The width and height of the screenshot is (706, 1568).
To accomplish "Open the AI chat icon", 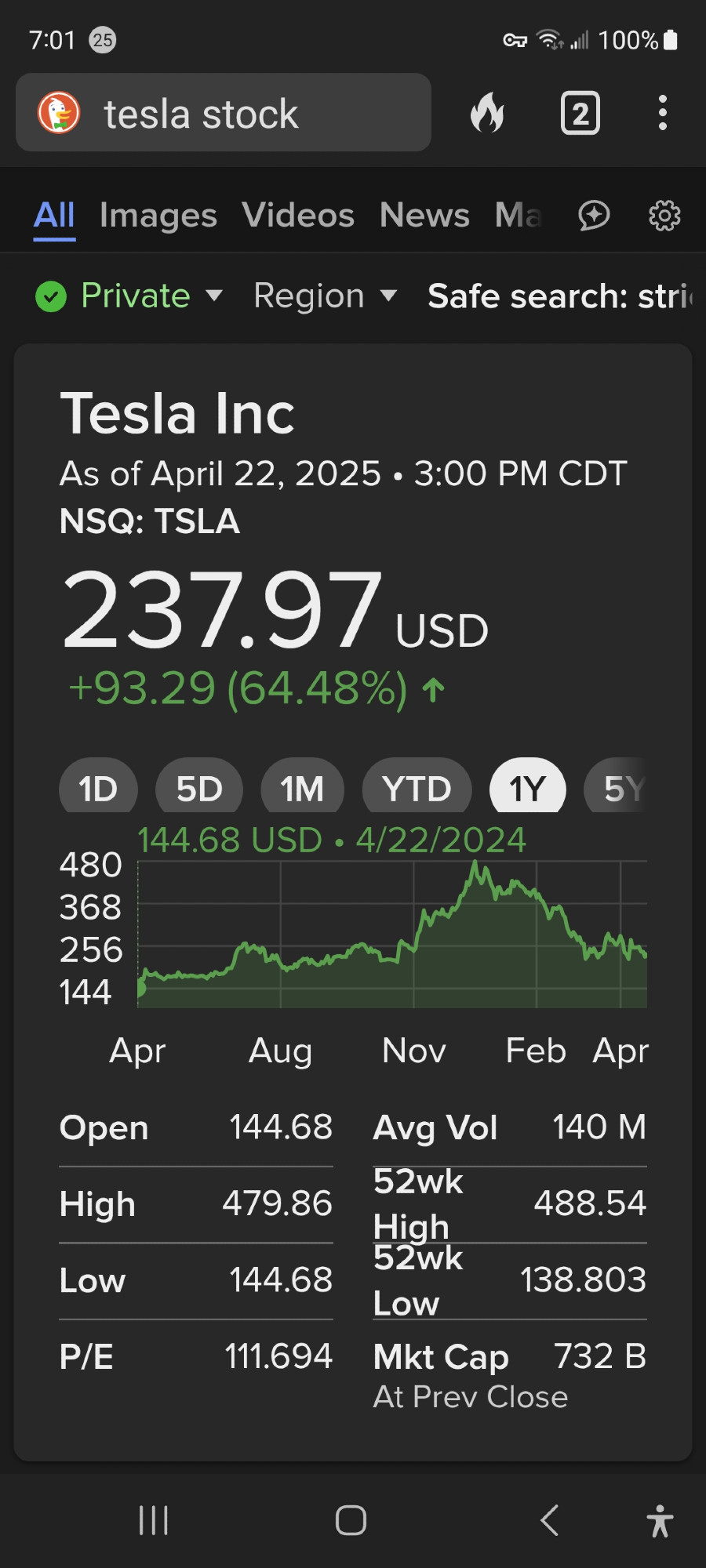I will click(594, 216).
